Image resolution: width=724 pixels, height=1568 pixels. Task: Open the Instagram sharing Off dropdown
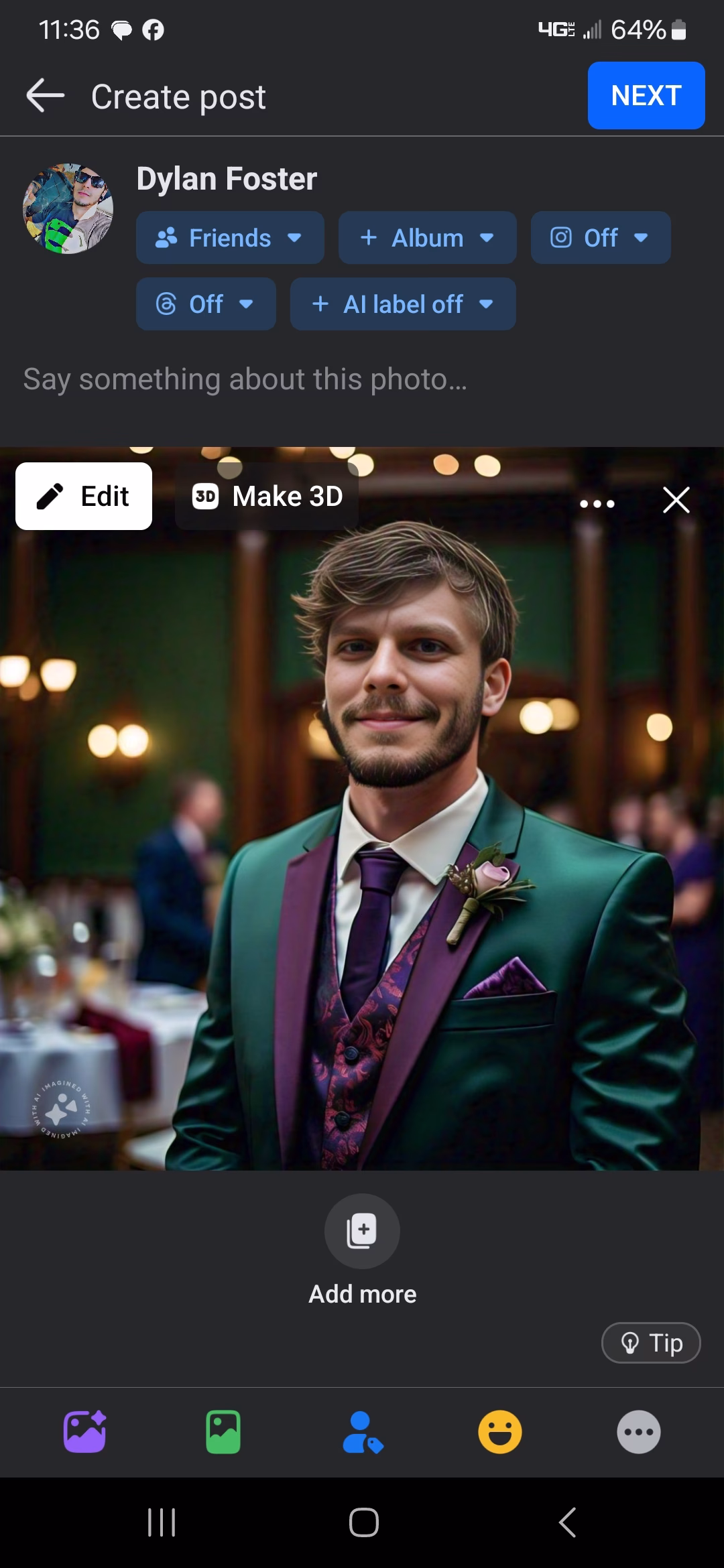point(600,238)
